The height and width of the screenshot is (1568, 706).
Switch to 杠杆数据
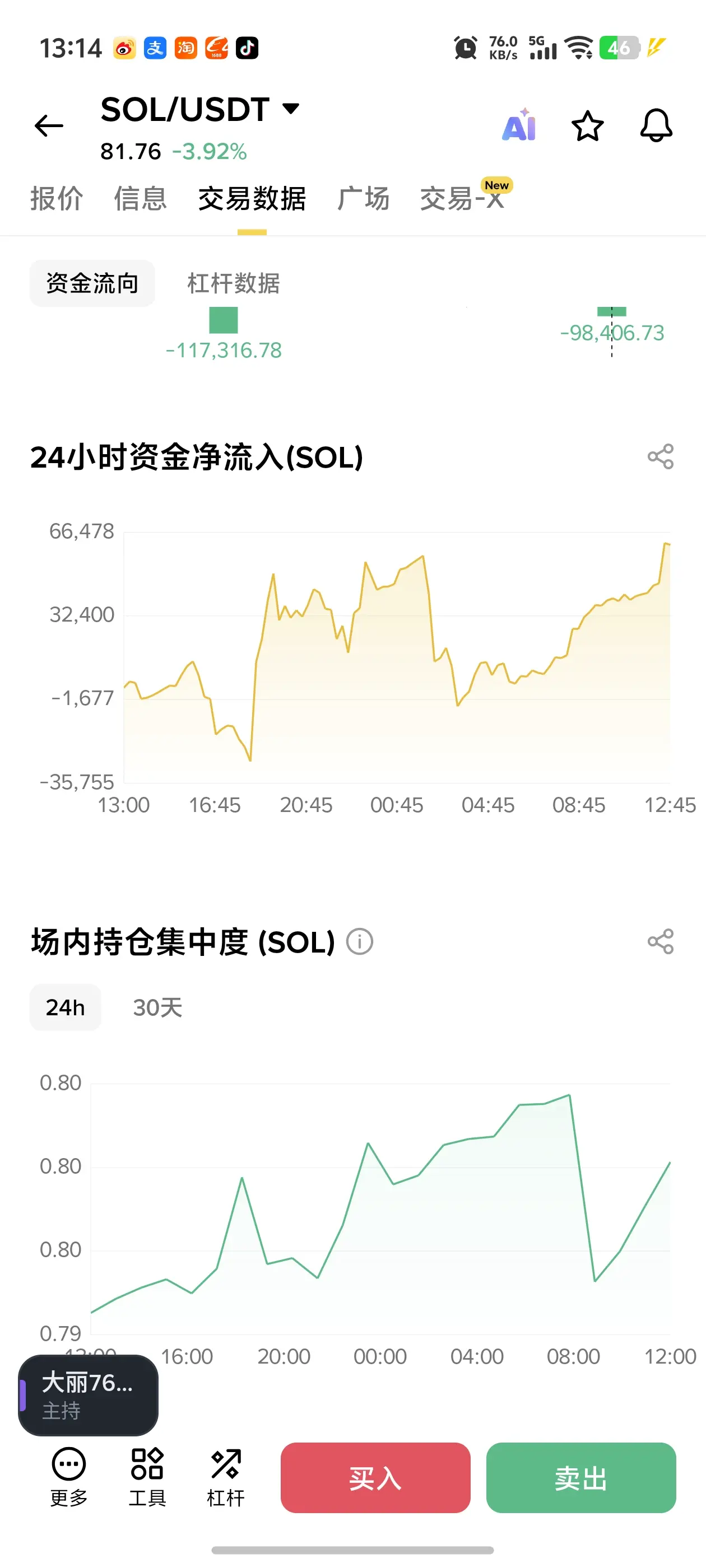233,283
